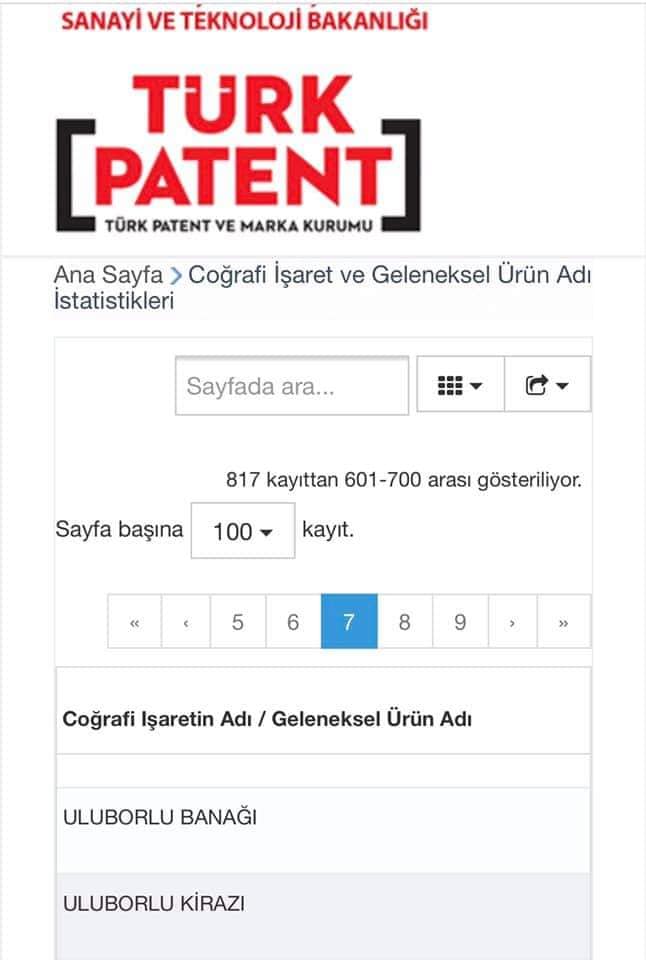Jump to the first page
Screen dimensions: 646x960
(x=135, y=622)
